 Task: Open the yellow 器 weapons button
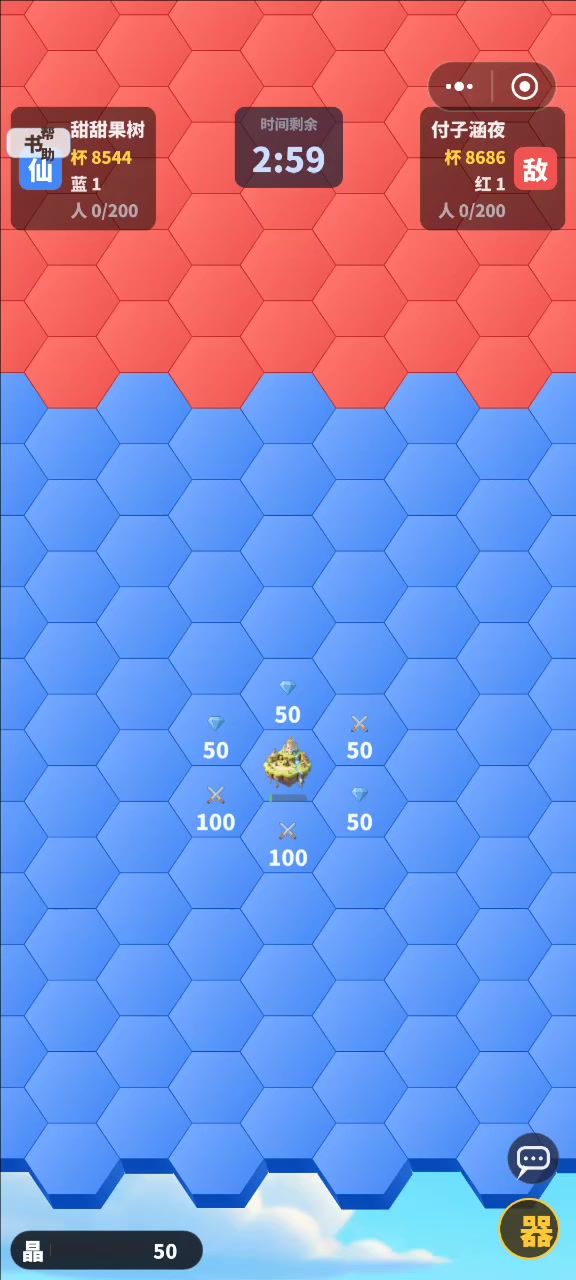[529, 1229]
